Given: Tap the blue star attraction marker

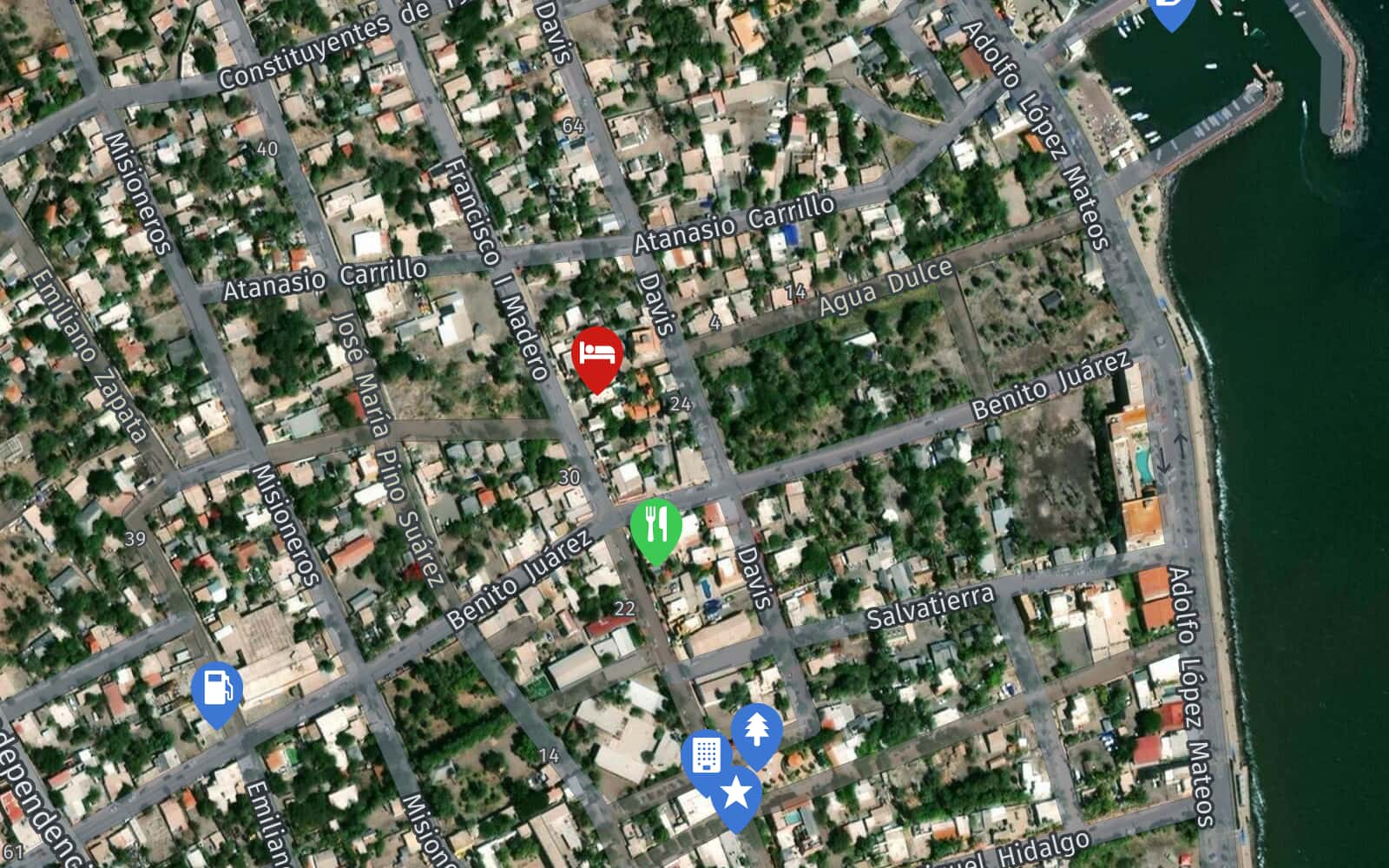Looking at the screenshot, I should click(x=736, y=792).
